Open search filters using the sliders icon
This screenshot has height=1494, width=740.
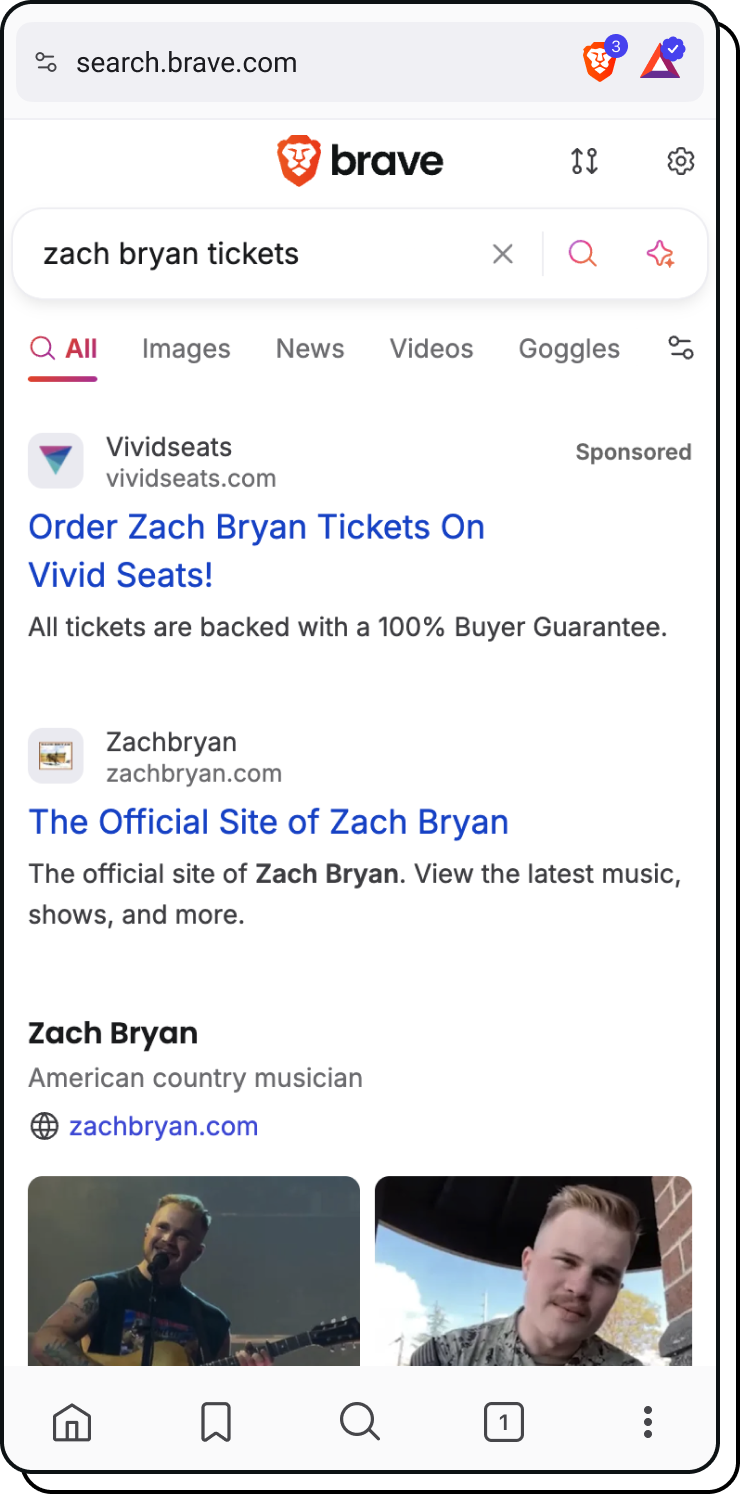(681, 347)
